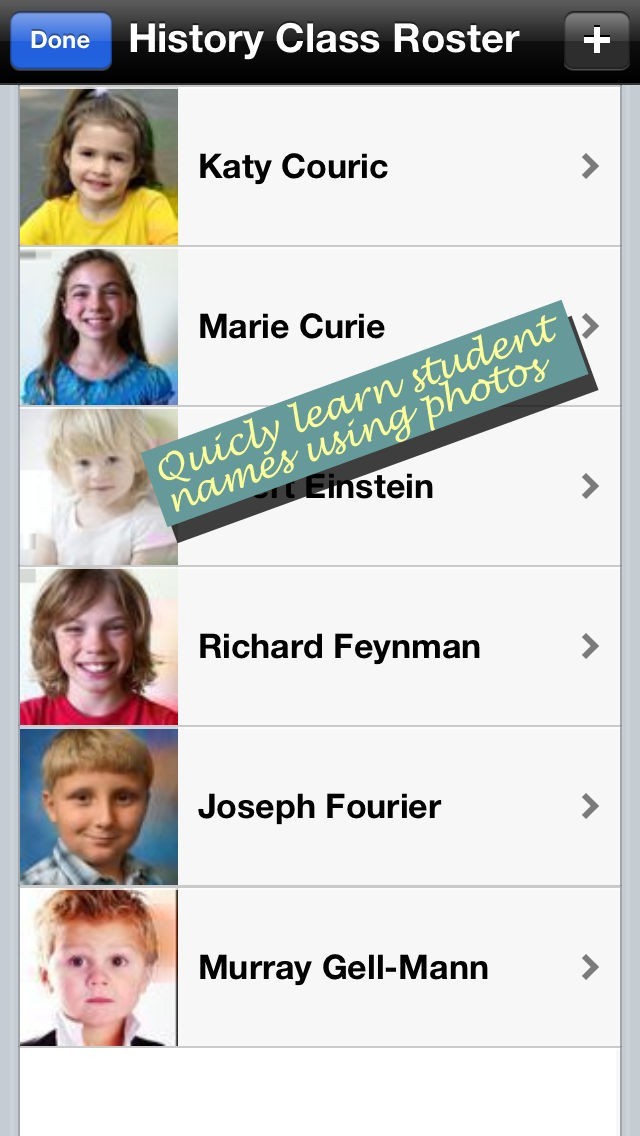The image size is (640, 1136).
Task: Tap the Done button
Action: (60, 40)
